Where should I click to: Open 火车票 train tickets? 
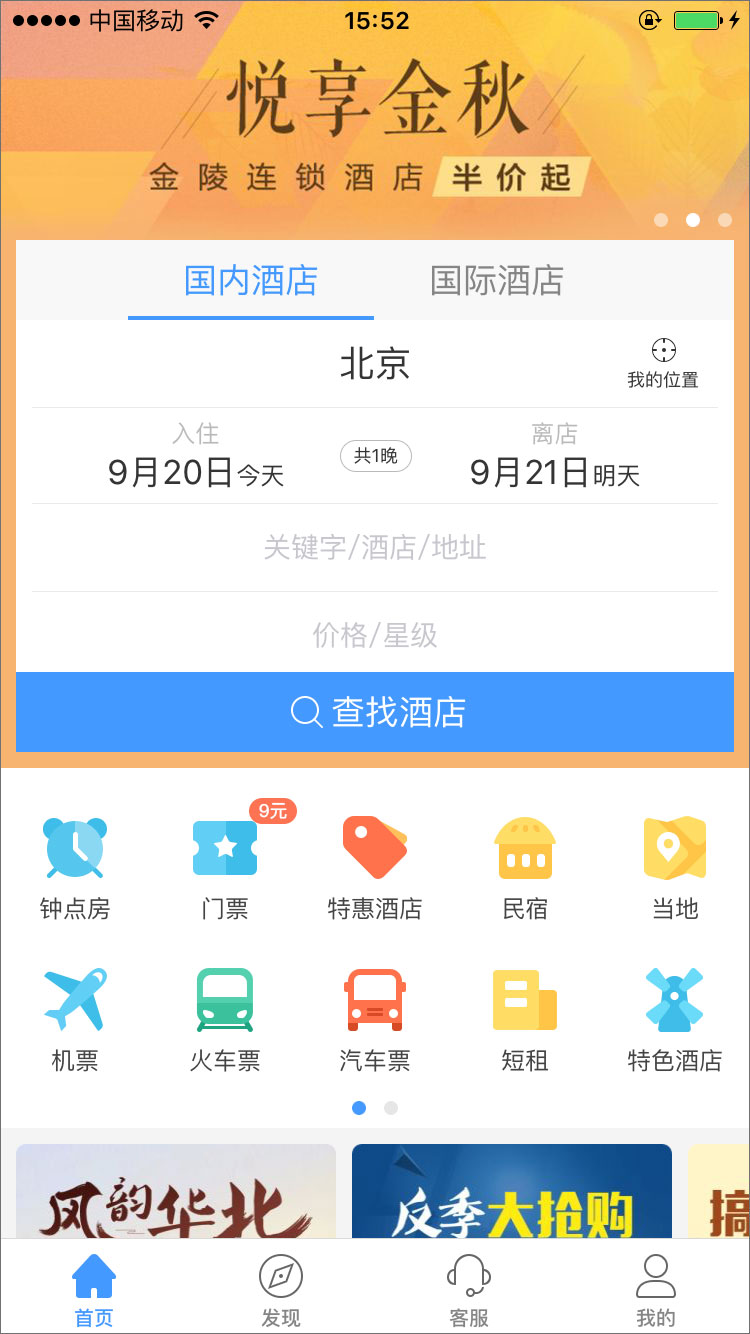click(x=225, y=1018)
